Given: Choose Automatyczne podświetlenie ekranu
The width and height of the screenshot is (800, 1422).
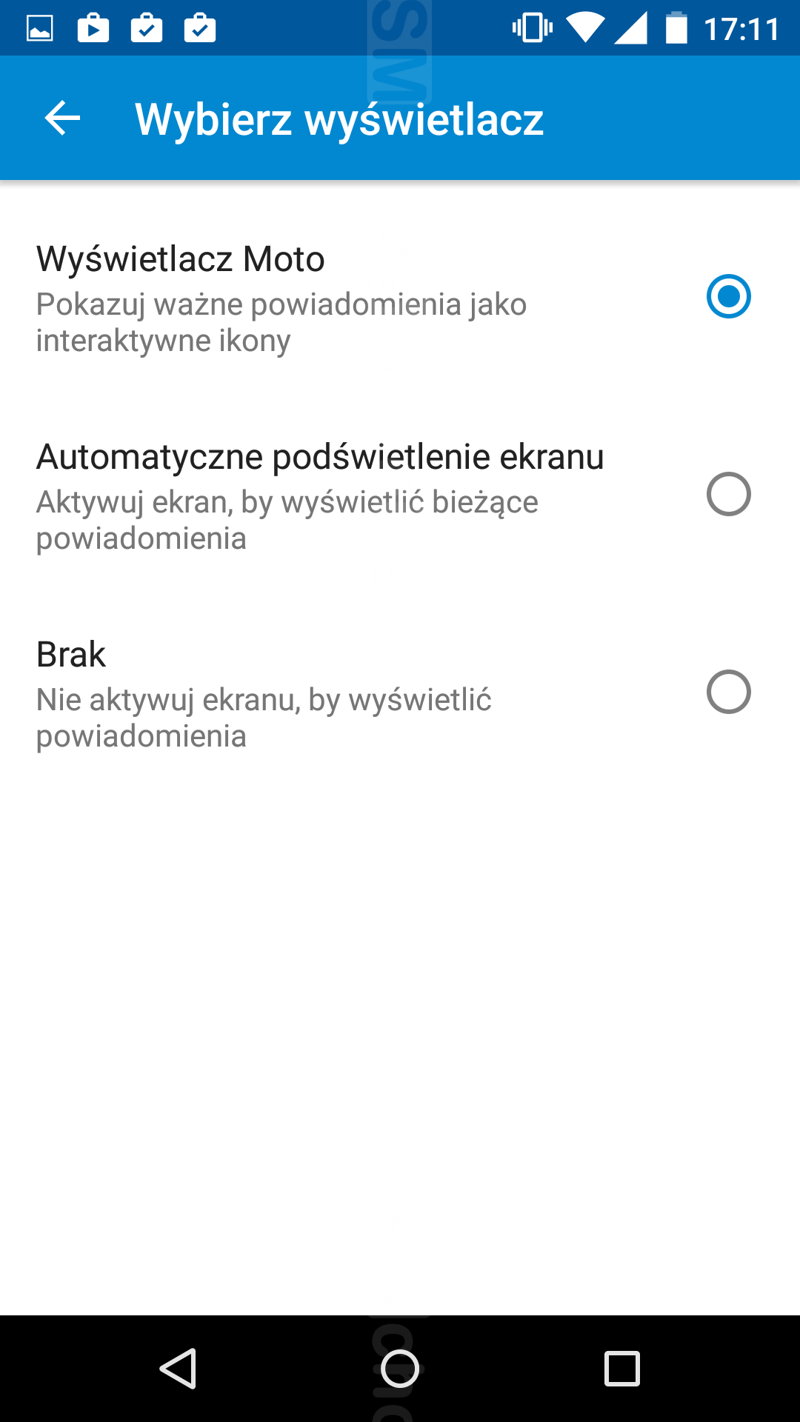Looking at the screenshot, I should (400, 495).
